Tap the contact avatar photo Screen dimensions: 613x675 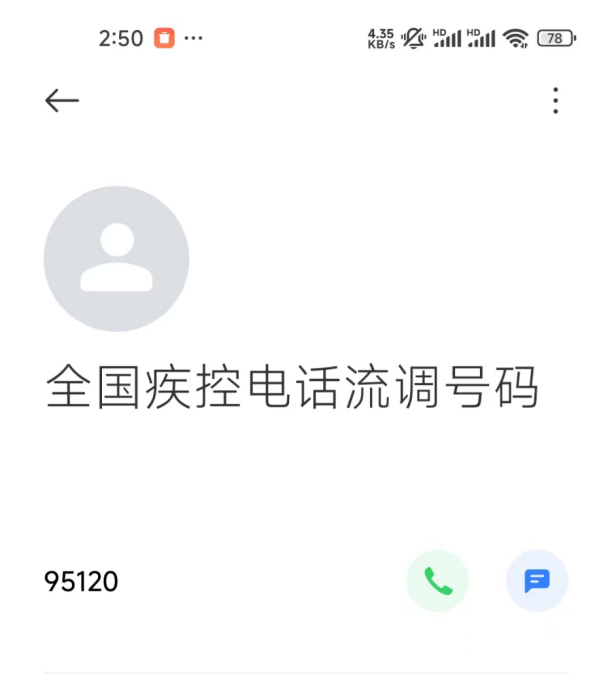(116, 259)
